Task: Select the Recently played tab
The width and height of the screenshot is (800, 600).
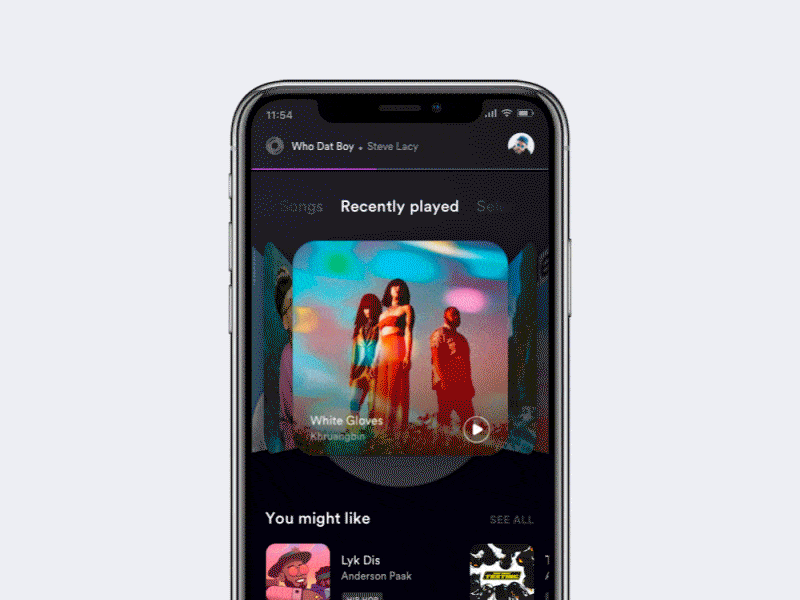Action: [x=399, y=207]
